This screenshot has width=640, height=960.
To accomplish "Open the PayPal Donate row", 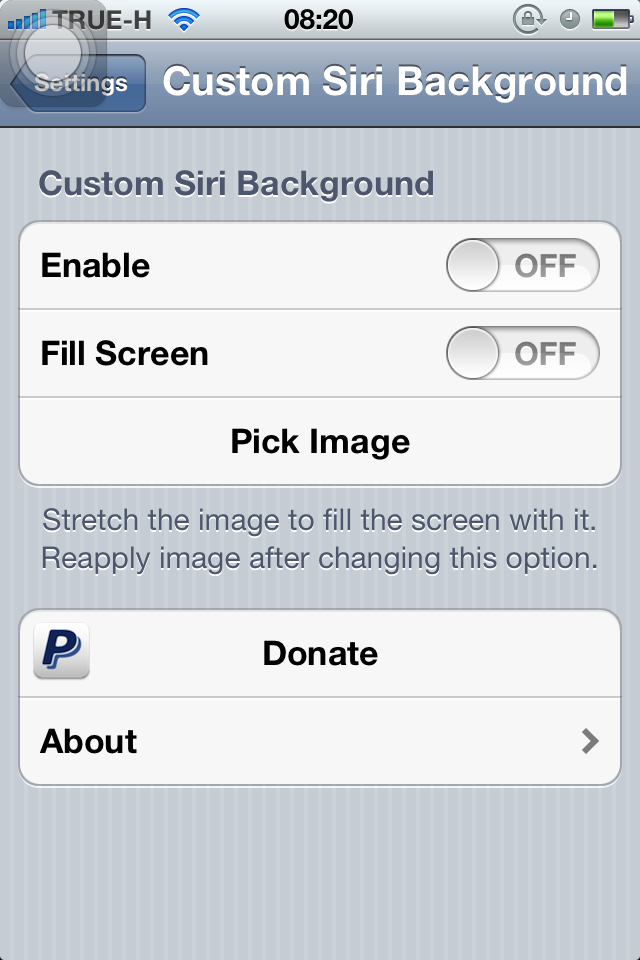I will [x=320, y=654].
